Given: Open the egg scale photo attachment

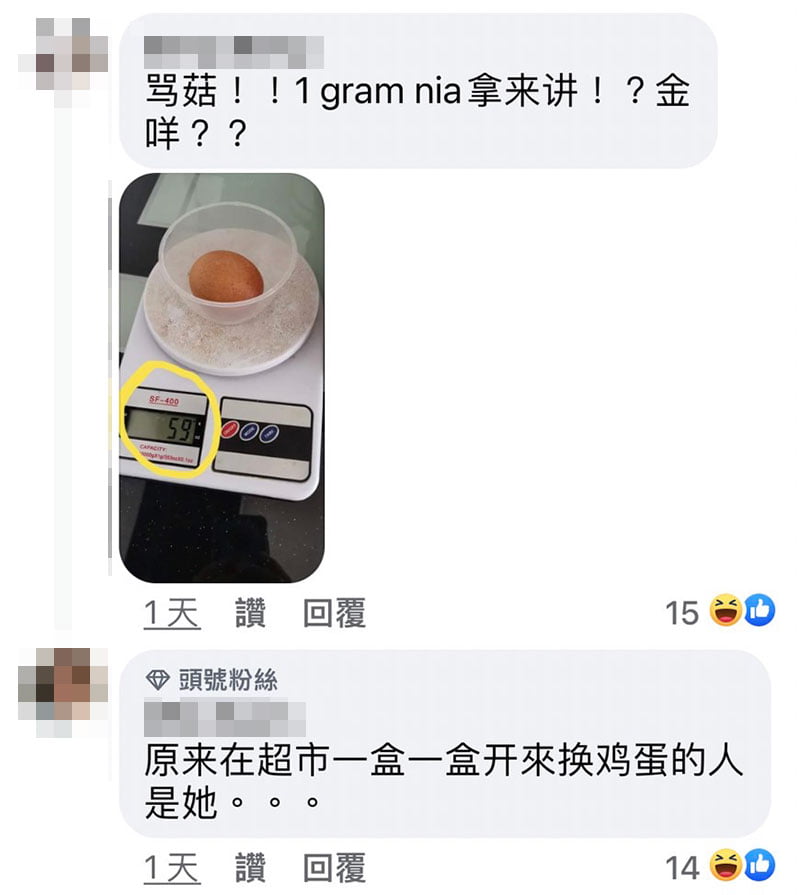Looking at the screenshot, I should (222, 378).
